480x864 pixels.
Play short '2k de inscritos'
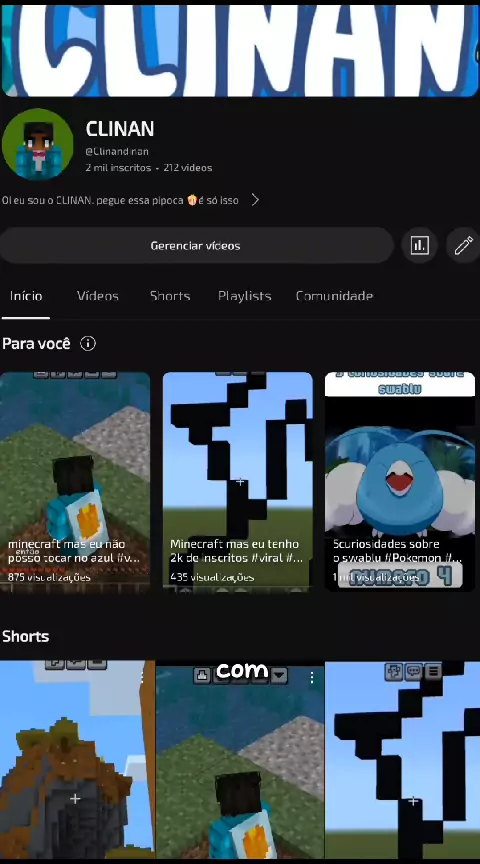[238, 482]
